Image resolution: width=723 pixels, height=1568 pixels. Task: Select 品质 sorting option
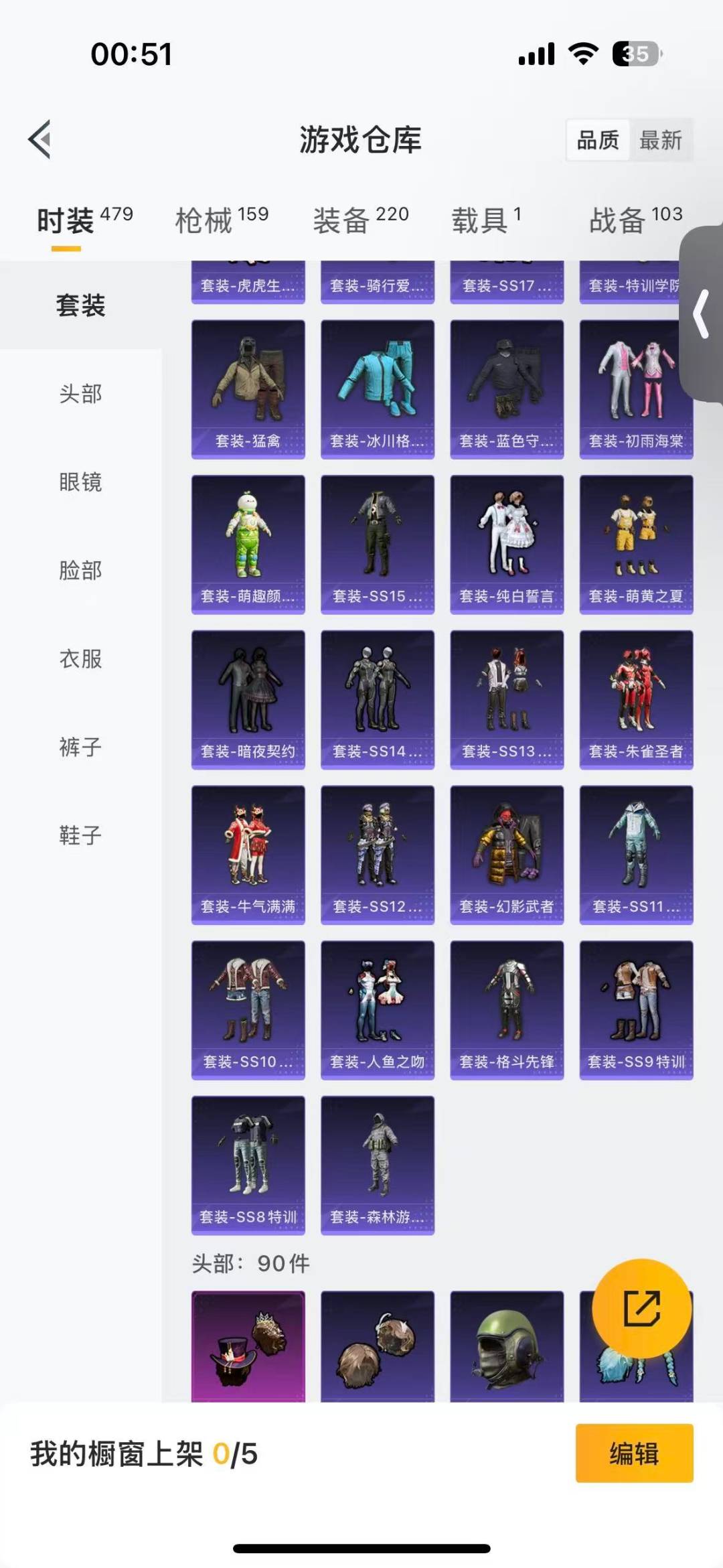598,140
